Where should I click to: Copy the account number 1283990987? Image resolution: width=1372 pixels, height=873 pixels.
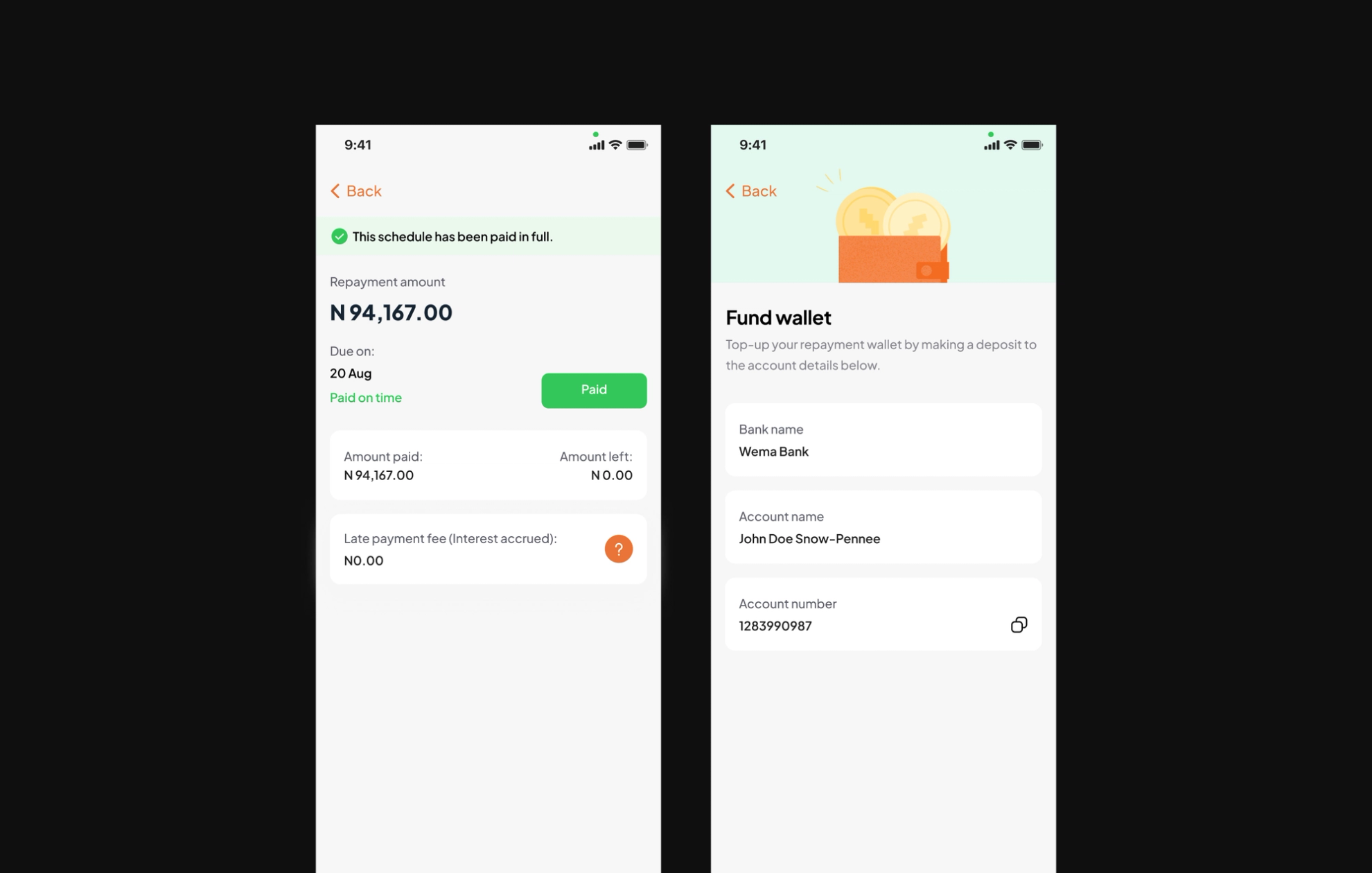click(1019, 625)
